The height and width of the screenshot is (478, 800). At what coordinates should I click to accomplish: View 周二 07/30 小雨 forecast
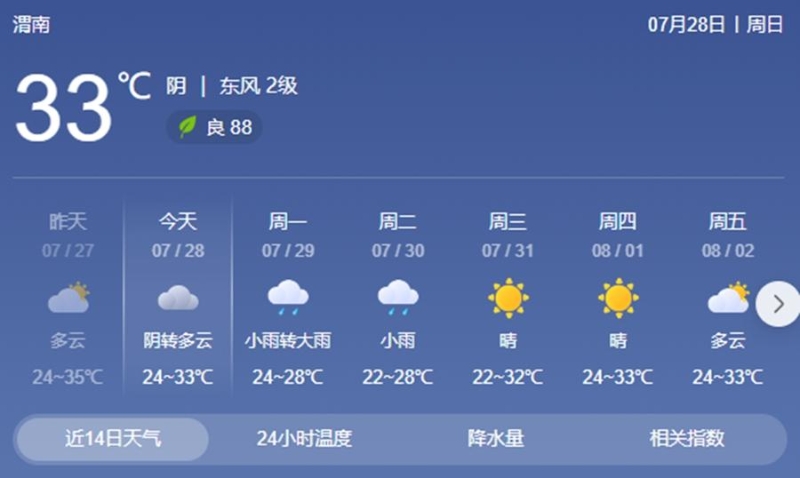click(x=398, y=298)
